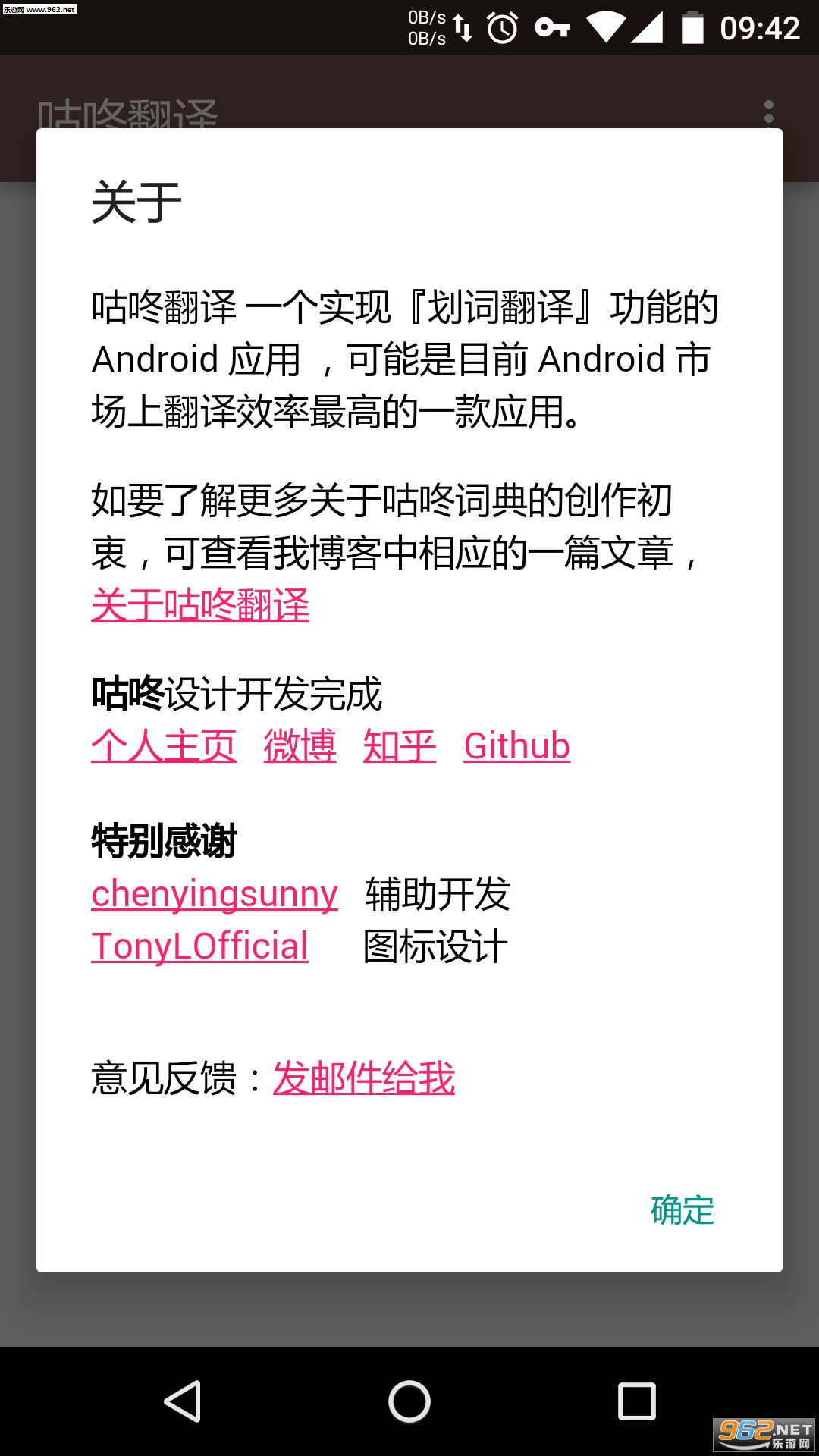This screenshot has height=1456, width=819.
Task: Open the 微博 link
Action: (x=300, y=745)
